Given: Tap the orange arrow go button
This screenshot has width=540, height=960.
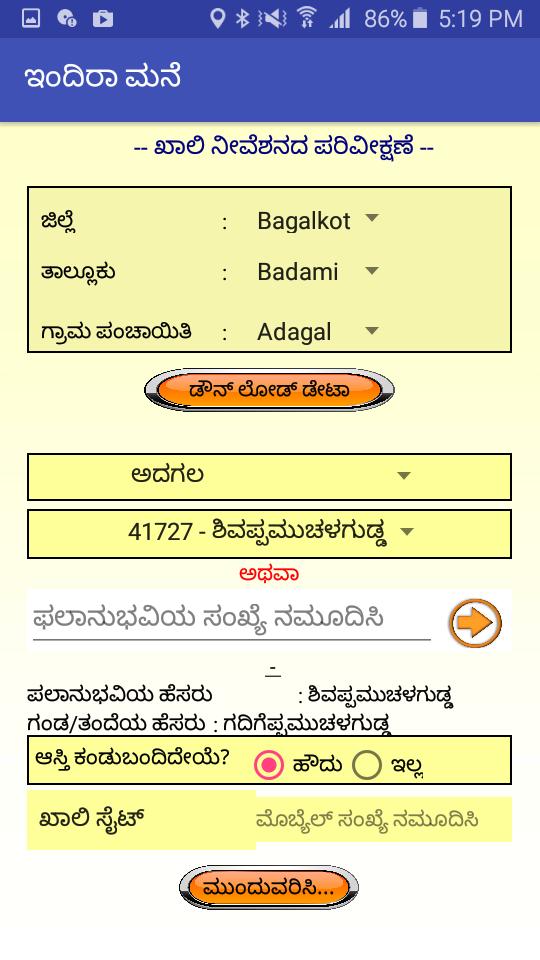Looking at the screenshot, I should [476, 623].
